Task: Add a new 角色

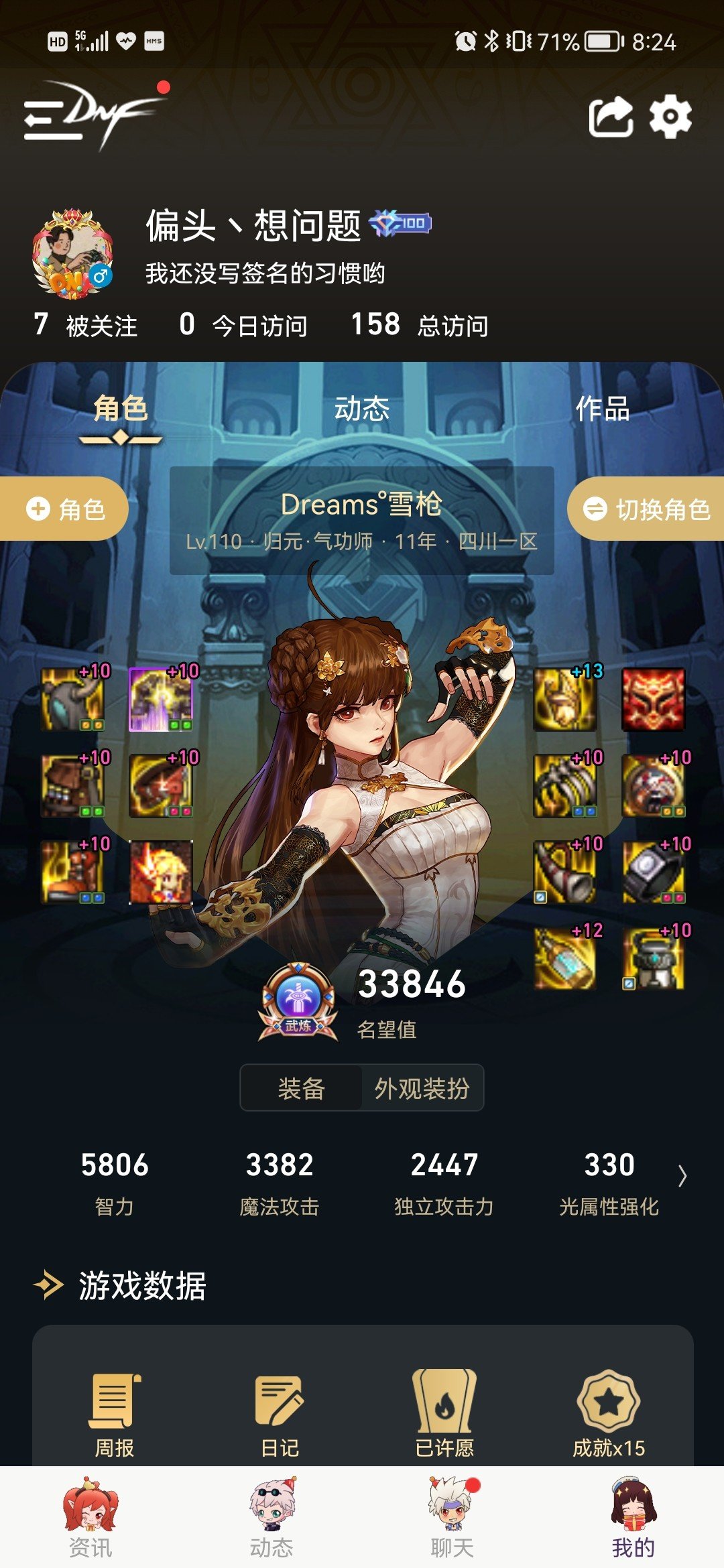Action: (65, 509)
